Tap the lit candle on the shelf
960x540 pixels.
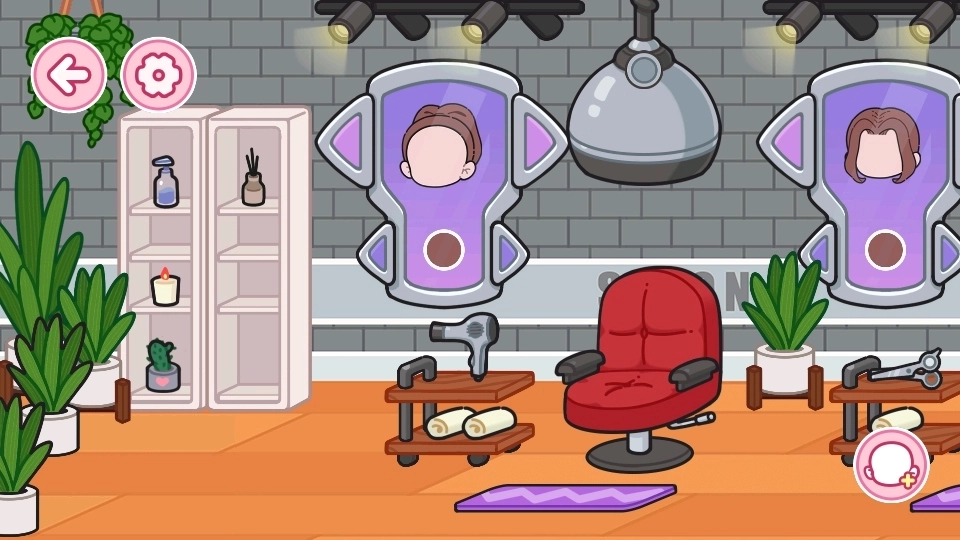[x=165, y=288]
